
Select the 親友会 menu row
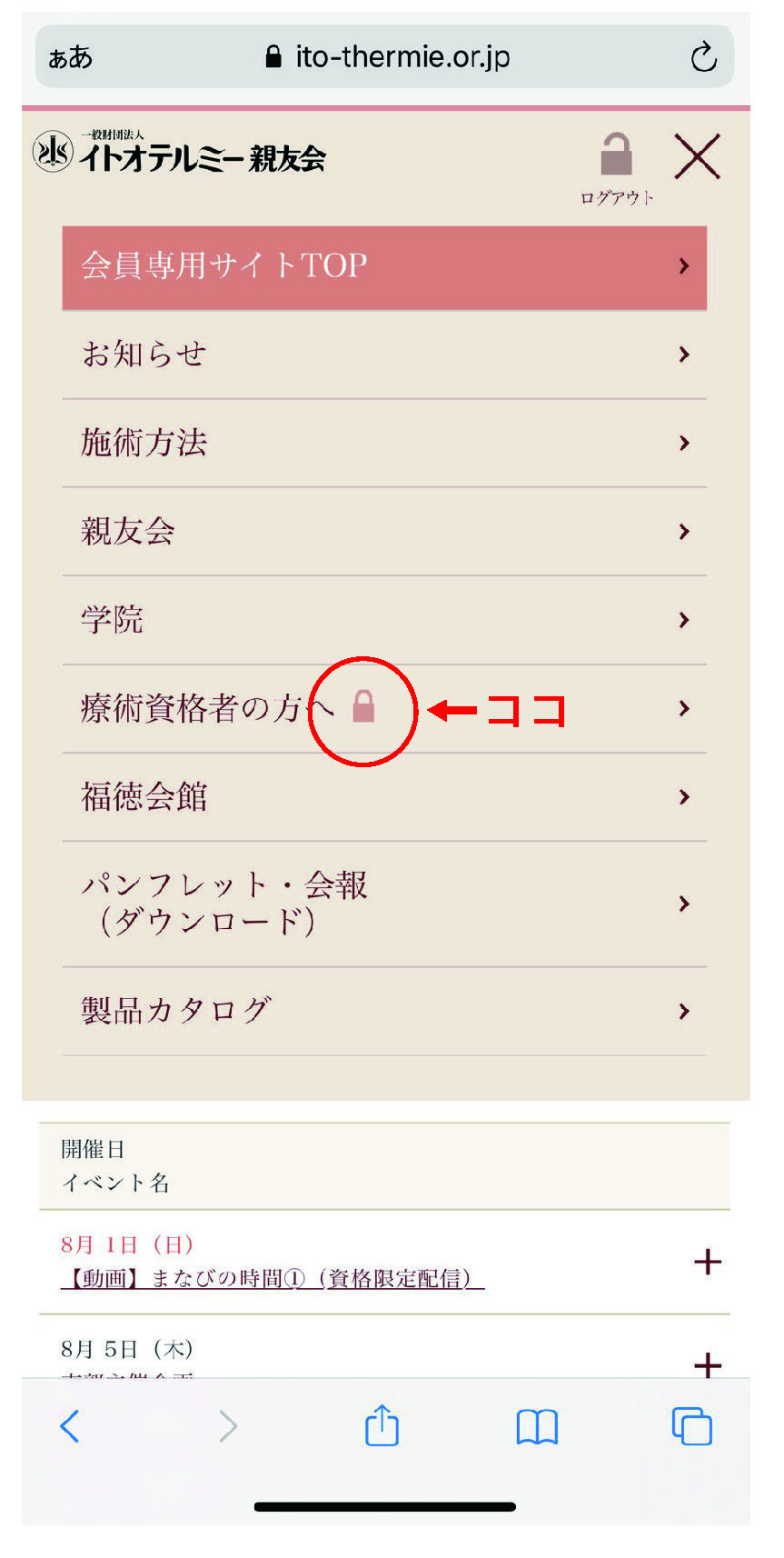383,531
